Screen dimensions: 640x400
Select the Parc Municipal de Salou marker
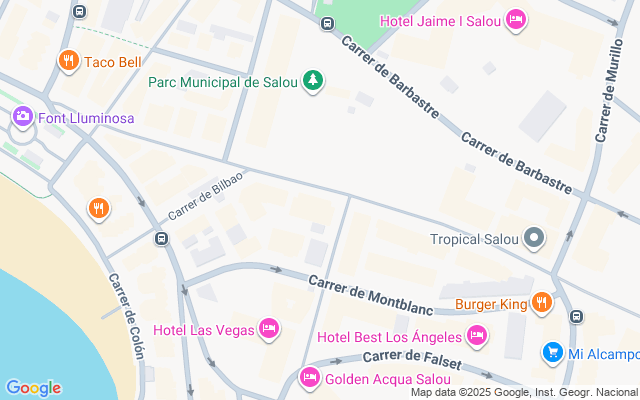pos(313,81)
